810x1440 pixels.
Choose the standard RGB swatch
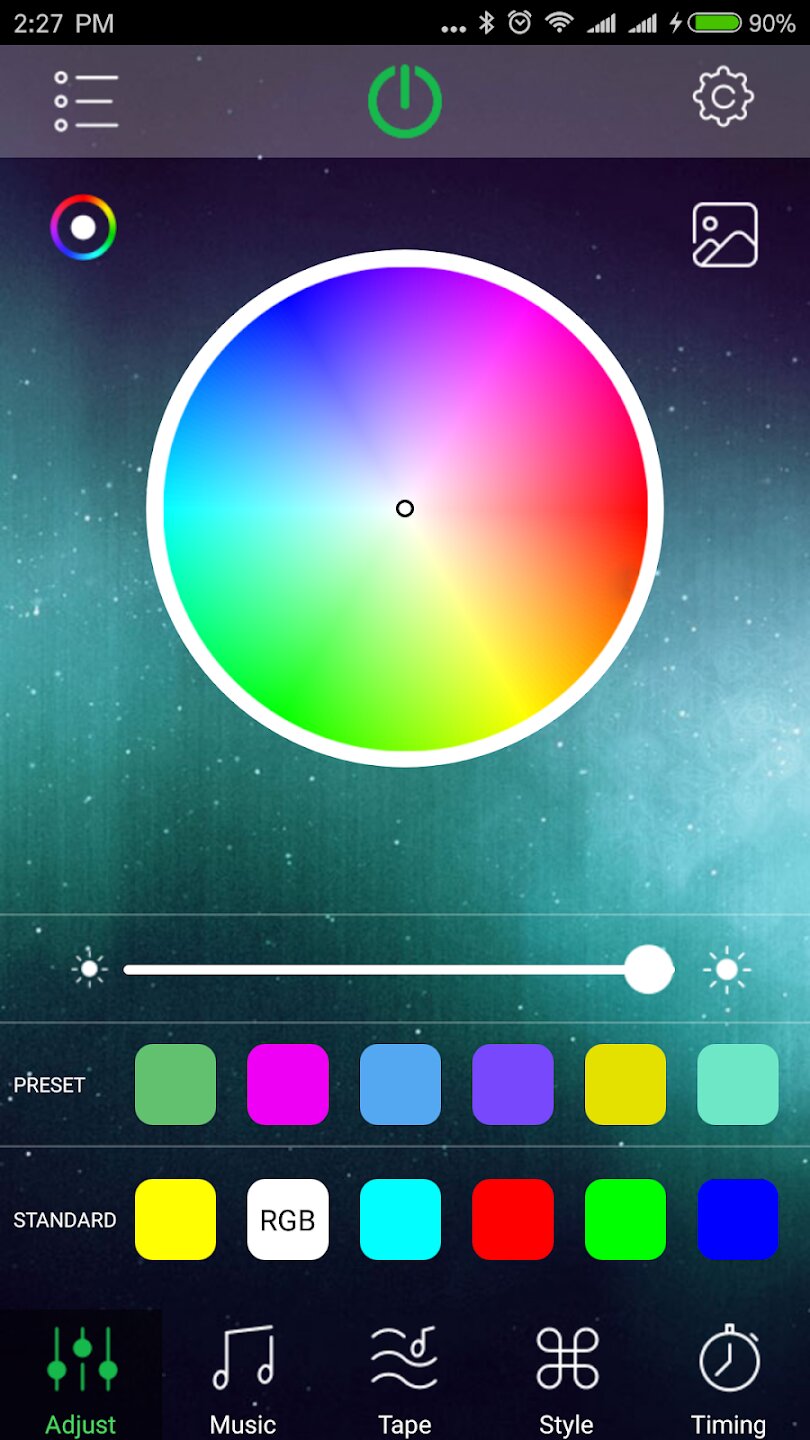tap(288, 1219)
